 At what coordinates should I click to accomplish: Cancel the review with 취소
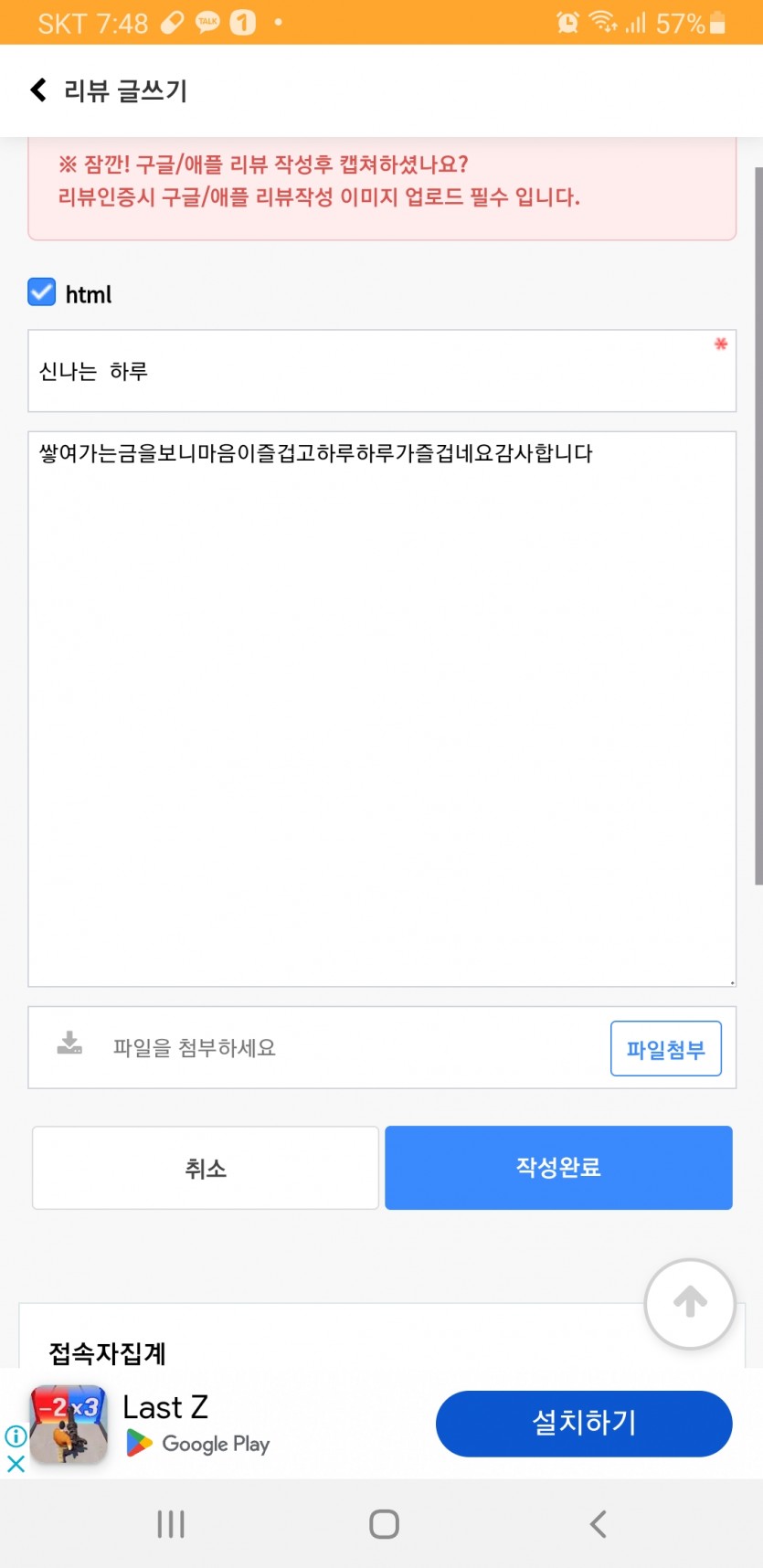click(206, 1168)
